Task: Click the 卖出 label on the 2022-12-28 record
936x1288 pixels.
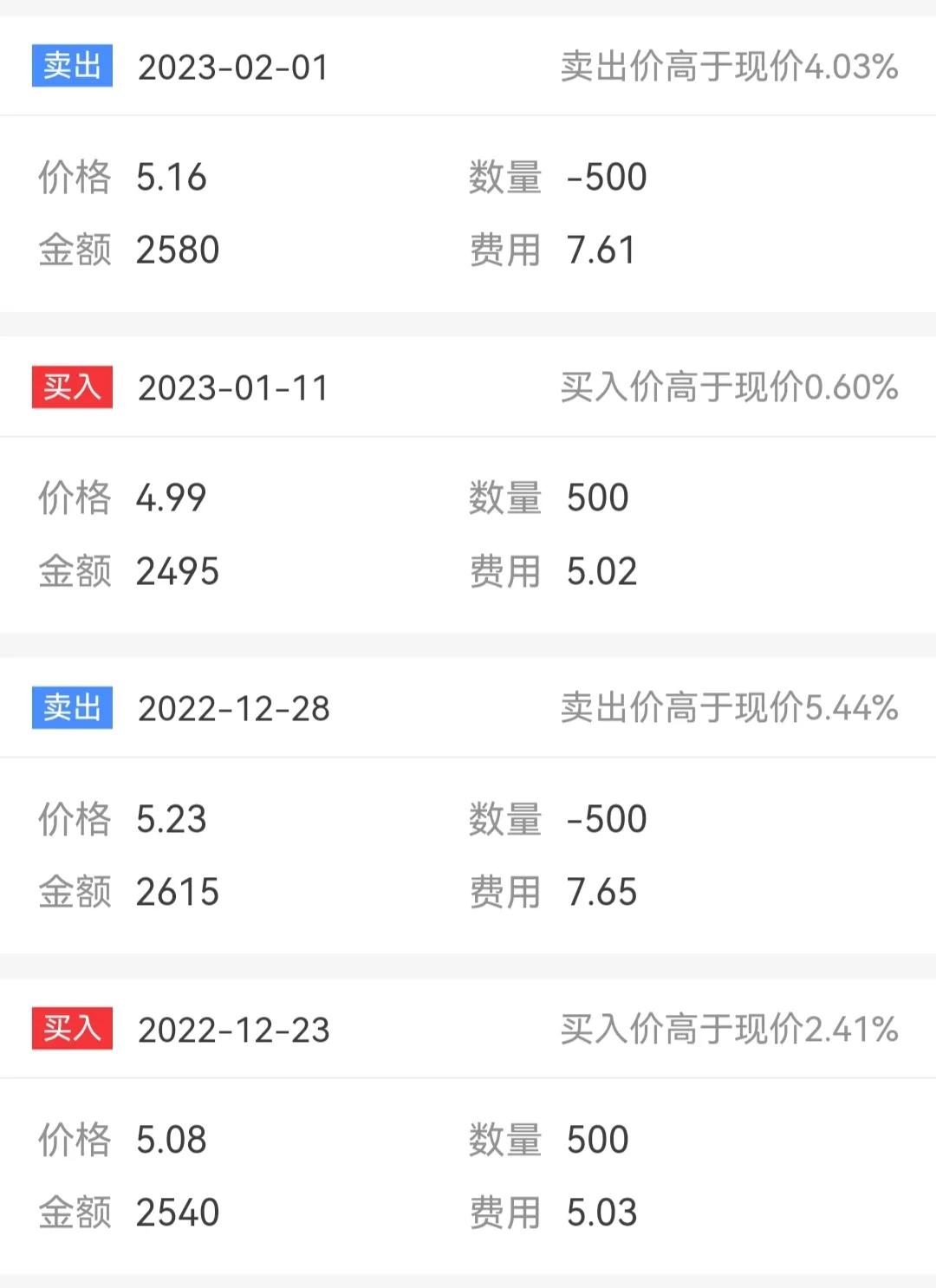Action: [72, 707]
